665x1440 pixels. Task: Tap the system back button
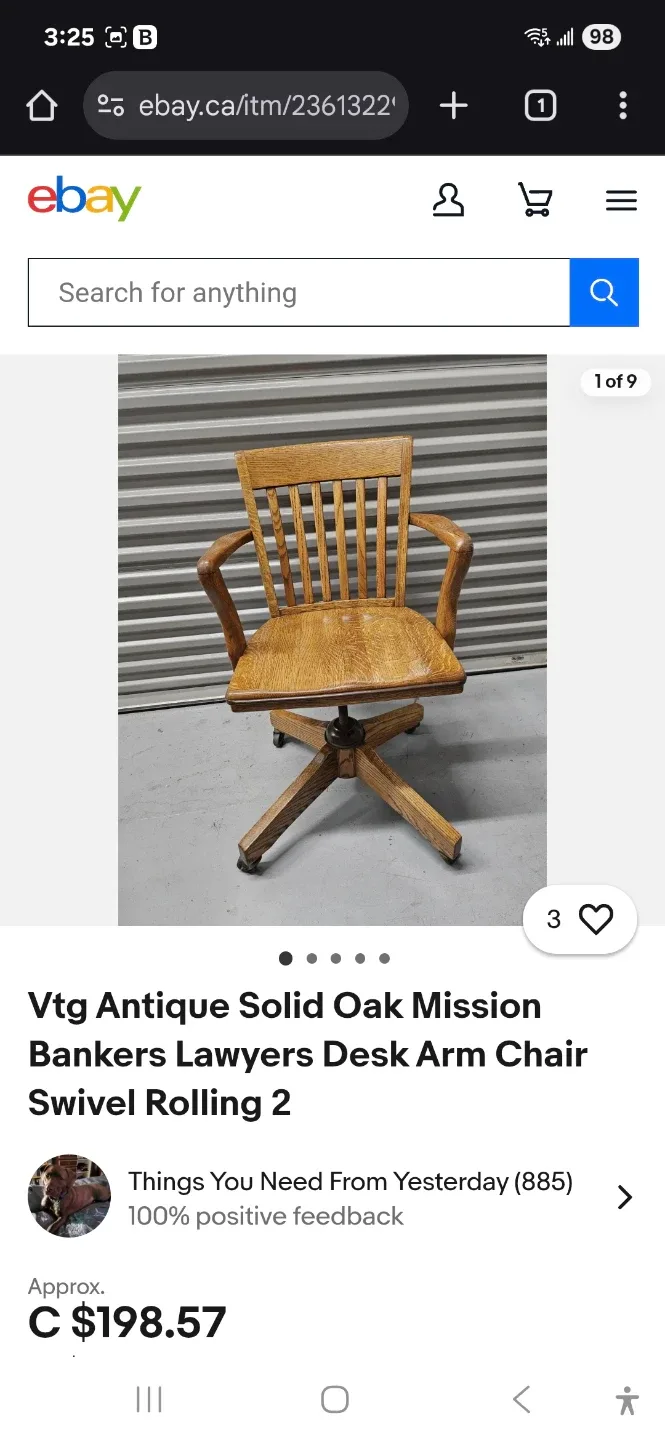click(x=521, y=1399)
